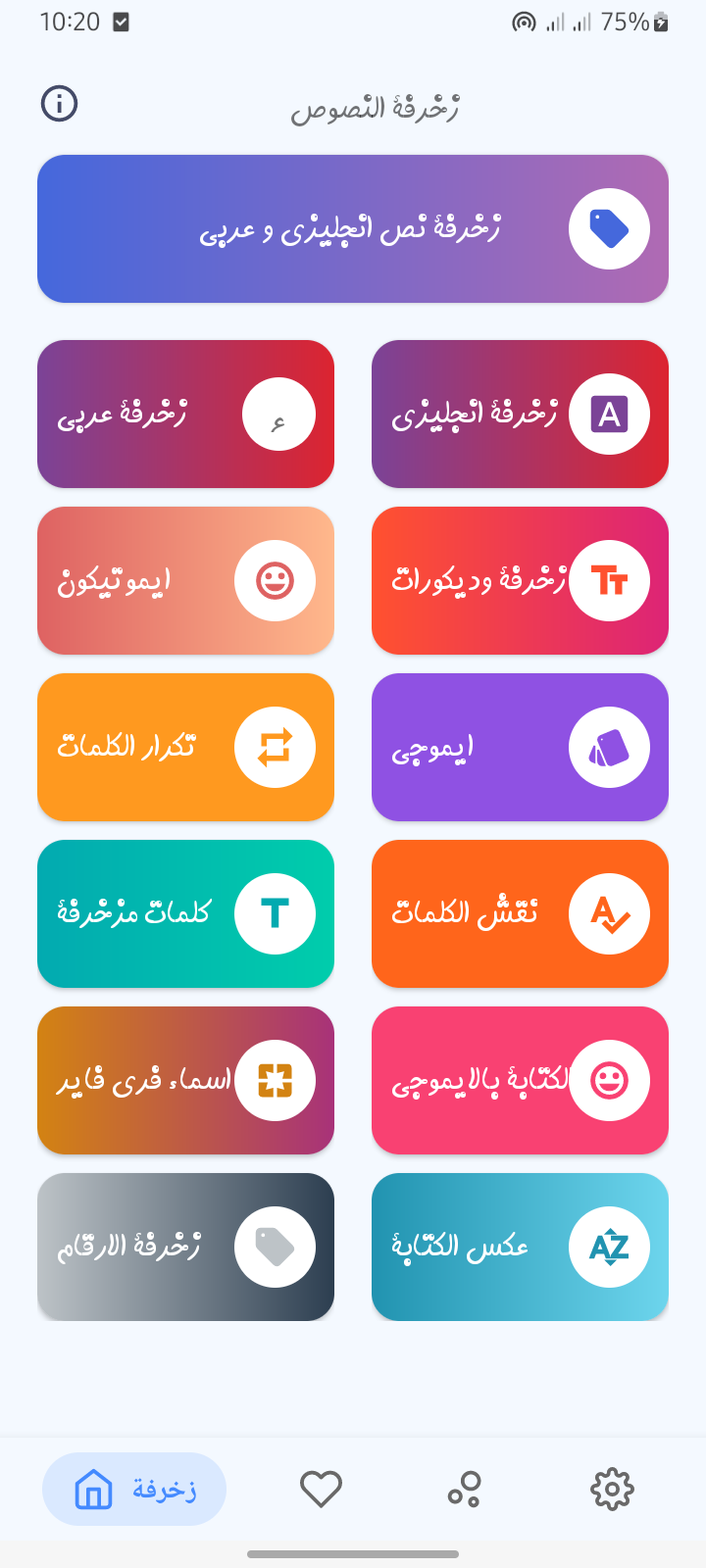The width and height of the screenshot is (706, 1568).
Task: Switch to the زخرفة home tab
Action: pyautogui.click(x=134, y=1490)
